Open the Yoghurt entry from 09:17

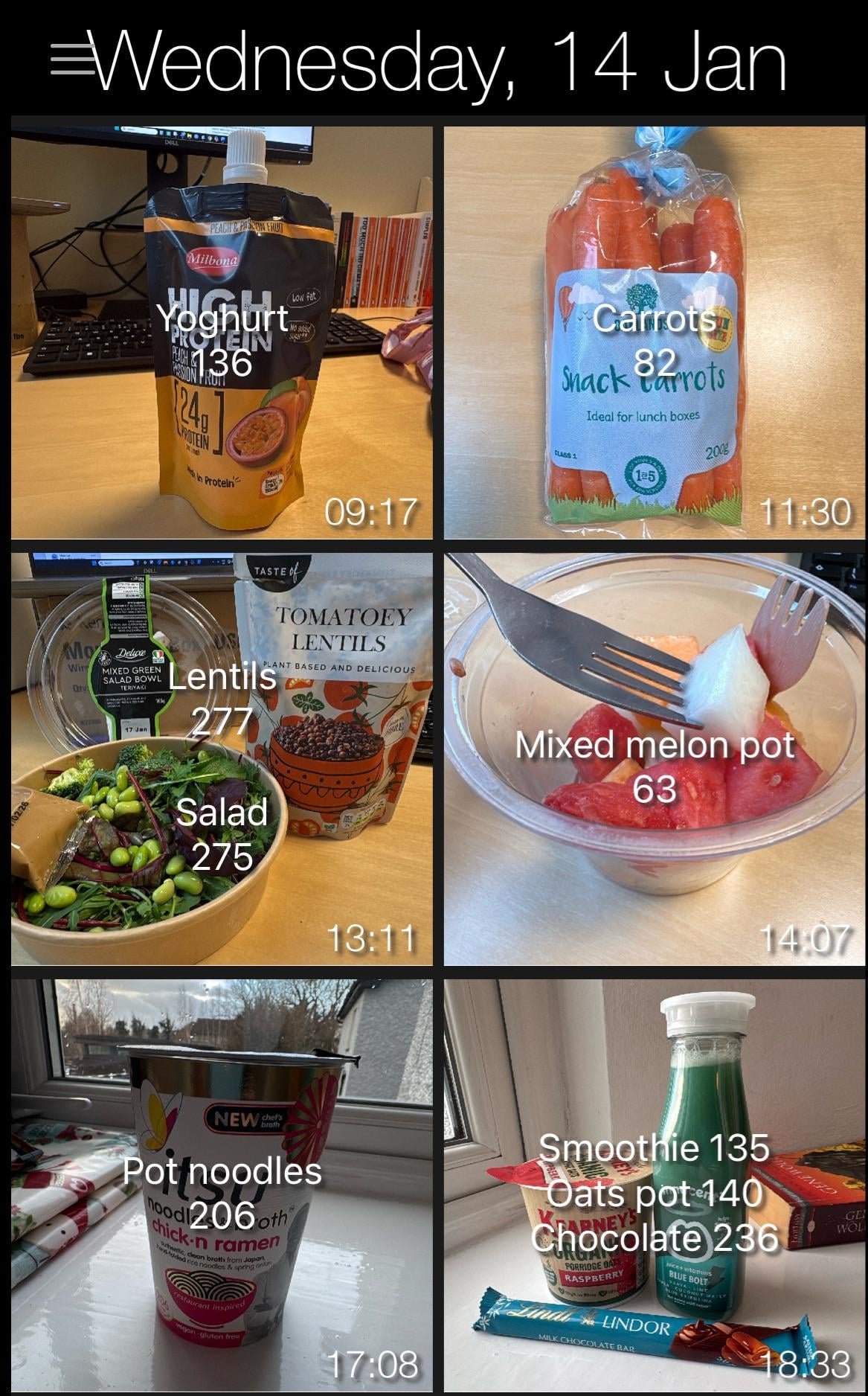pos(222,333)
